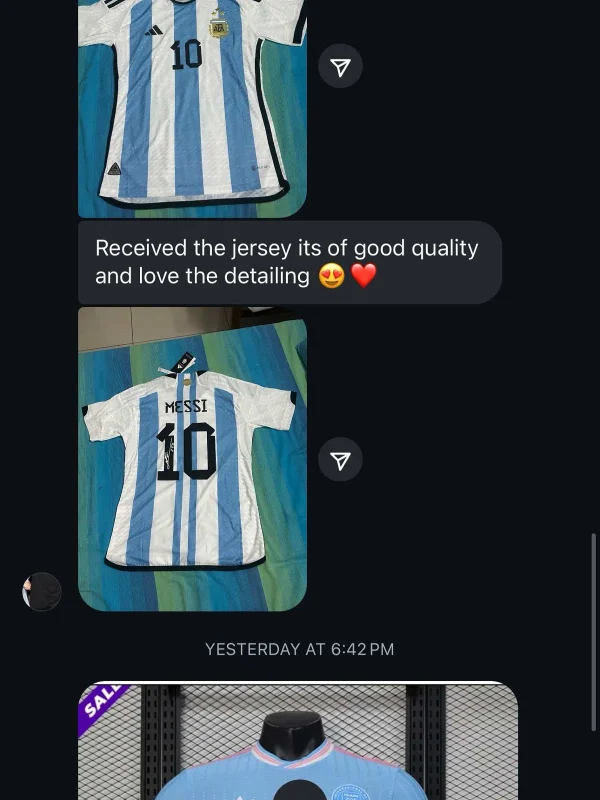Screen dimensions: 600x800
Task: Open the MESSI 10 jersey photo
Action: coord(192,458)
